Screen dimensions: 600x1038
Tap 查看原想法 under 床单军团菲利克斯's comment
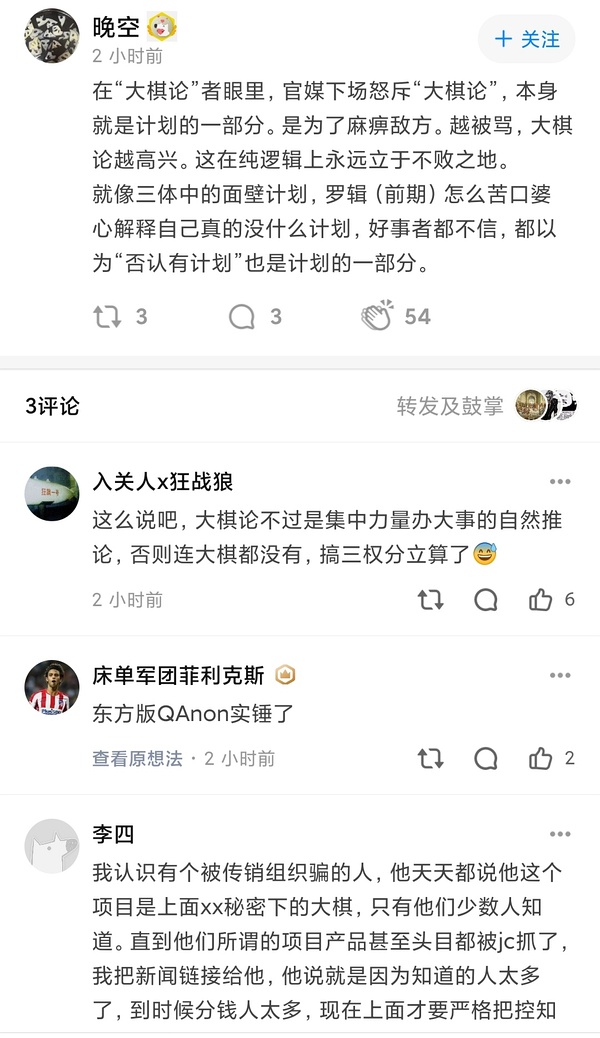click(137, 759)
